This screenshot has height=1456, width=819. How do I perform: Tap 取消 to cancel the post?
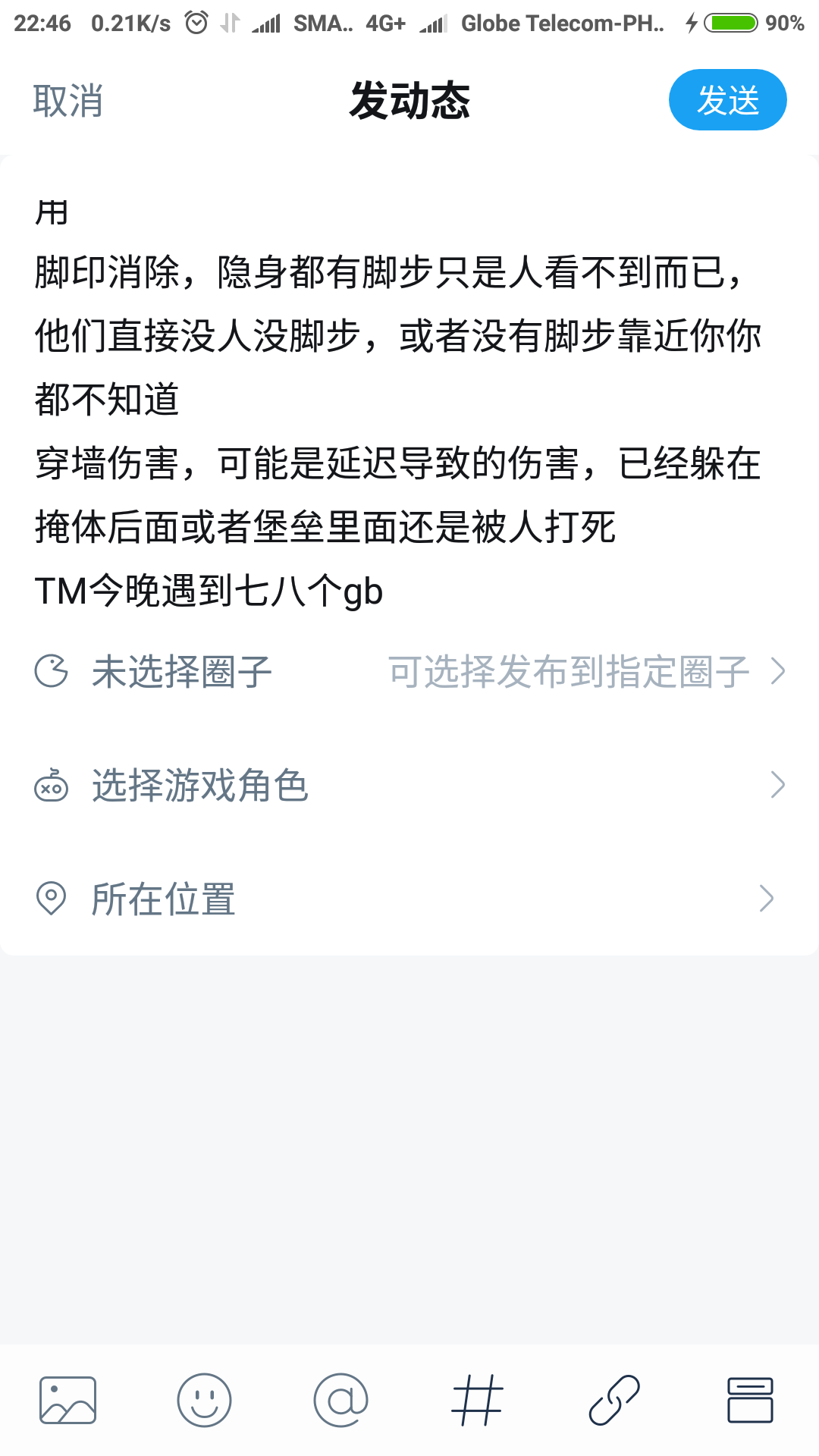(67, 101)
